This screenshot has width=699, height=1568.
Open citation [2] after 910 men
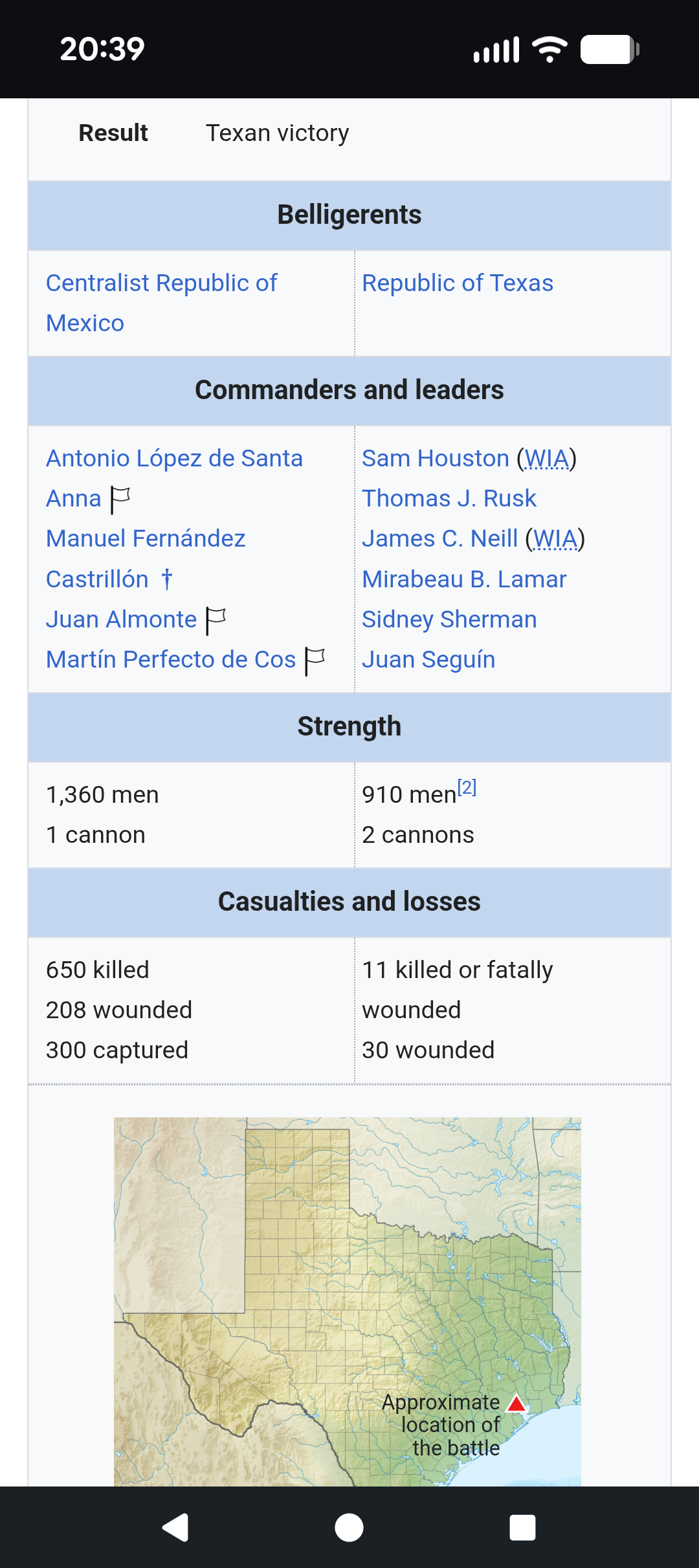(x=467, y=787)
